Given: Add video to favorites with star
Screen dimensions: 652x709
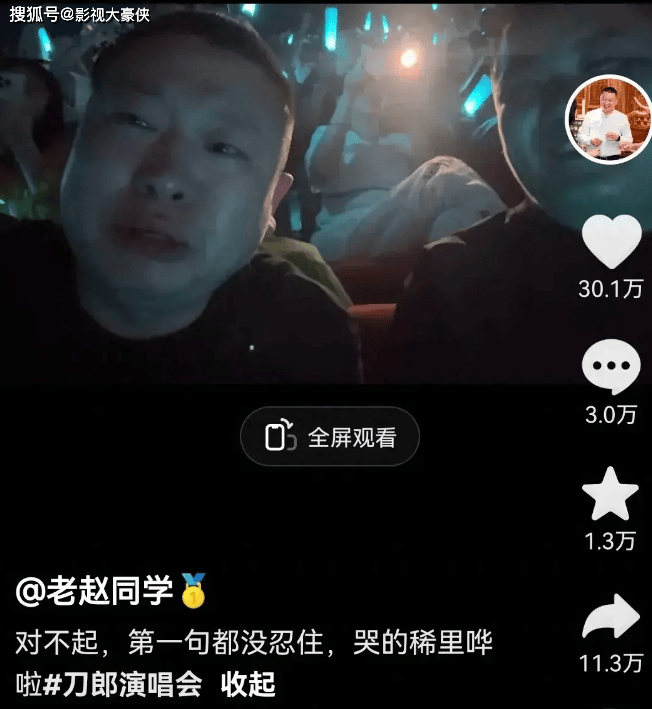Looking at the screenshot, I should 610,495.
